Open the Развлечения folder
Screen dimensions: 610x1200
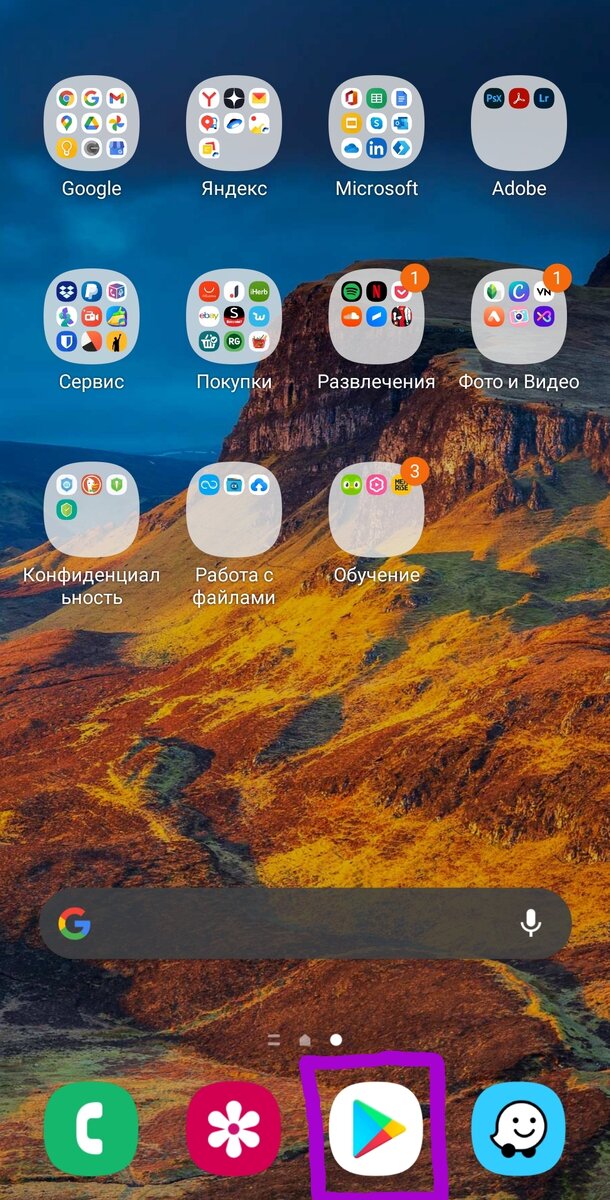tap(376, 316)
